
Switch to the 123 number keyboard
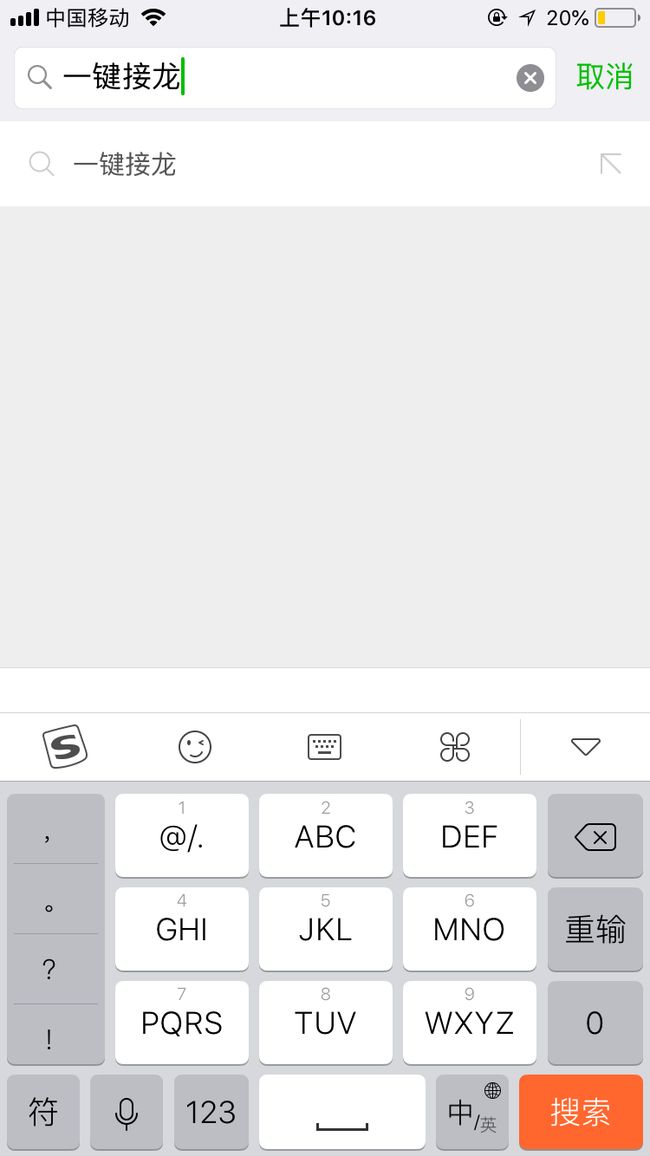click(x=211, y=1112)
